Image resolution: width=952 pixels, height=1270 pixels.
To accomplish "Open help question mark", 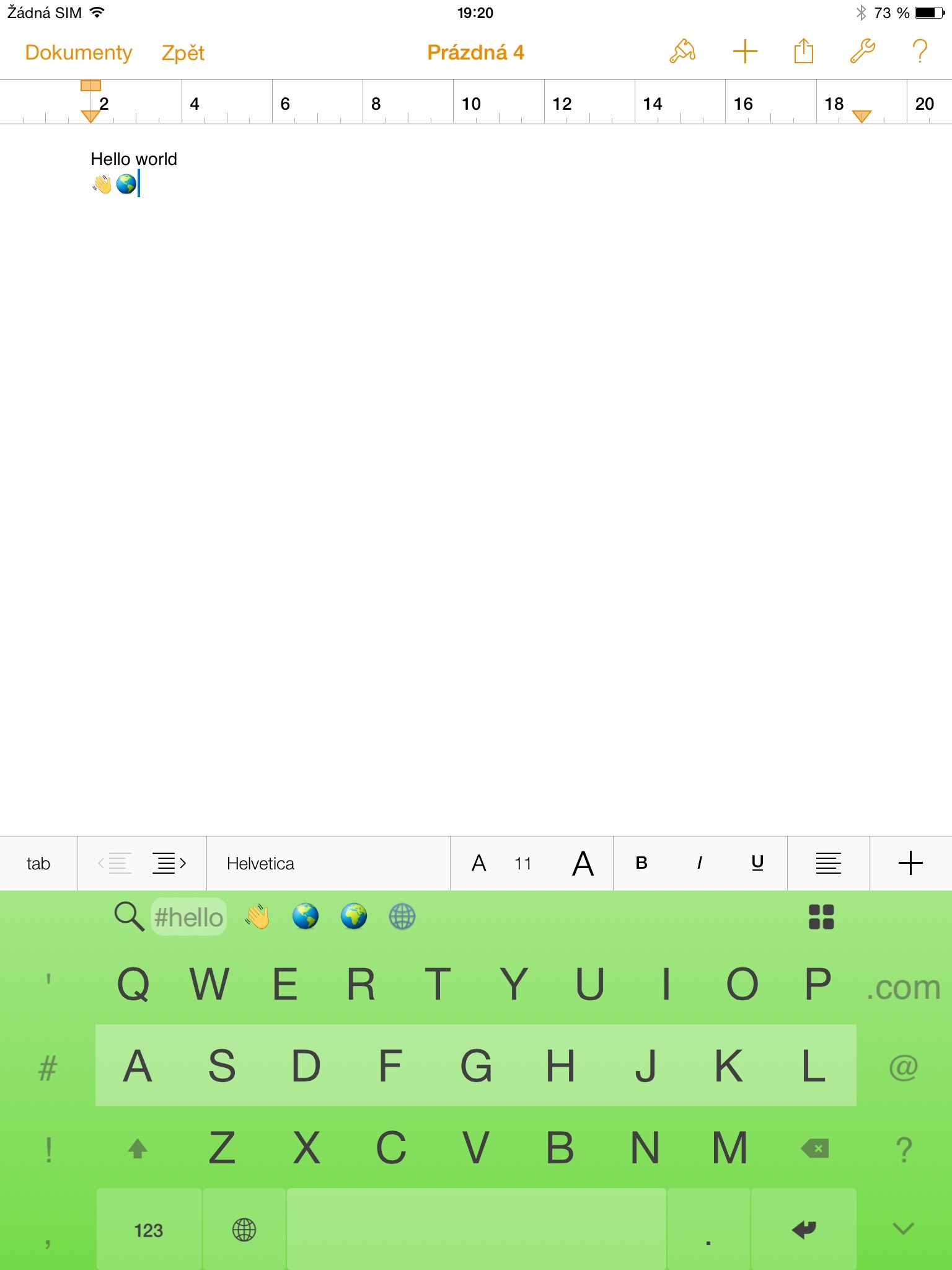I will tap(920, 51).
